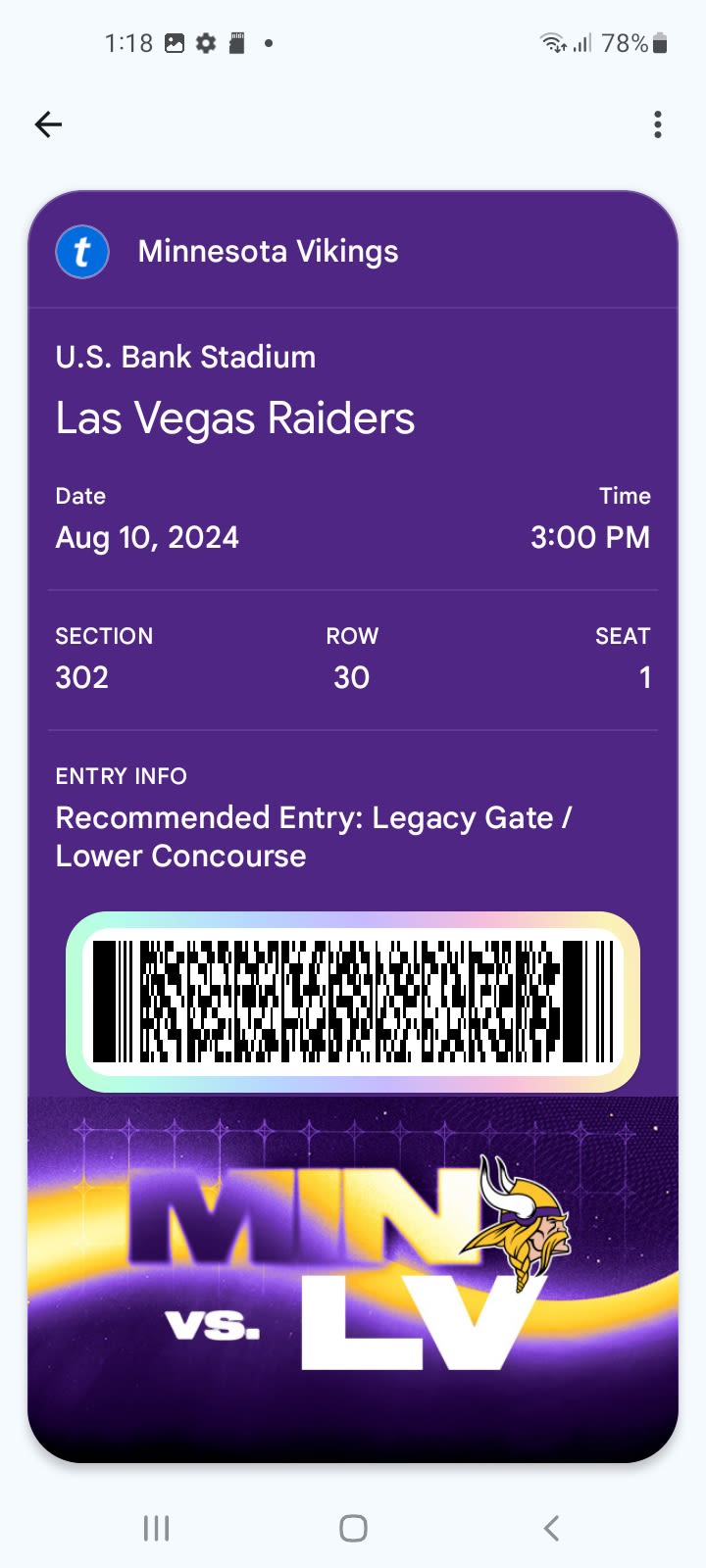The height and width of the screenshot is (1568, 706).
Task: Open the three-dot overflow menu
Action: tap(657, 124)
